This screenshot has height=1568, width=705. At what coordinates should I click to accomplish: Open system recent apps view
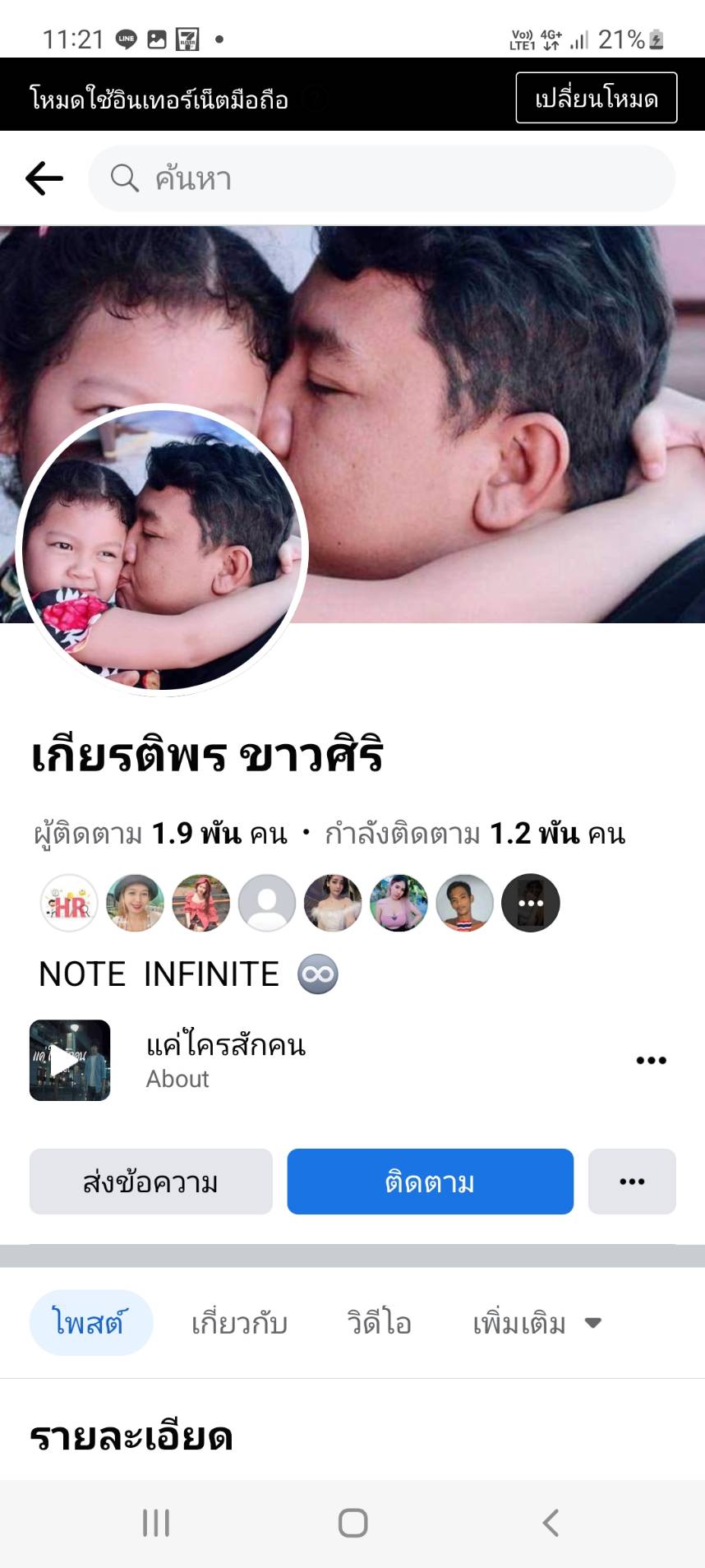[156, 1523]
